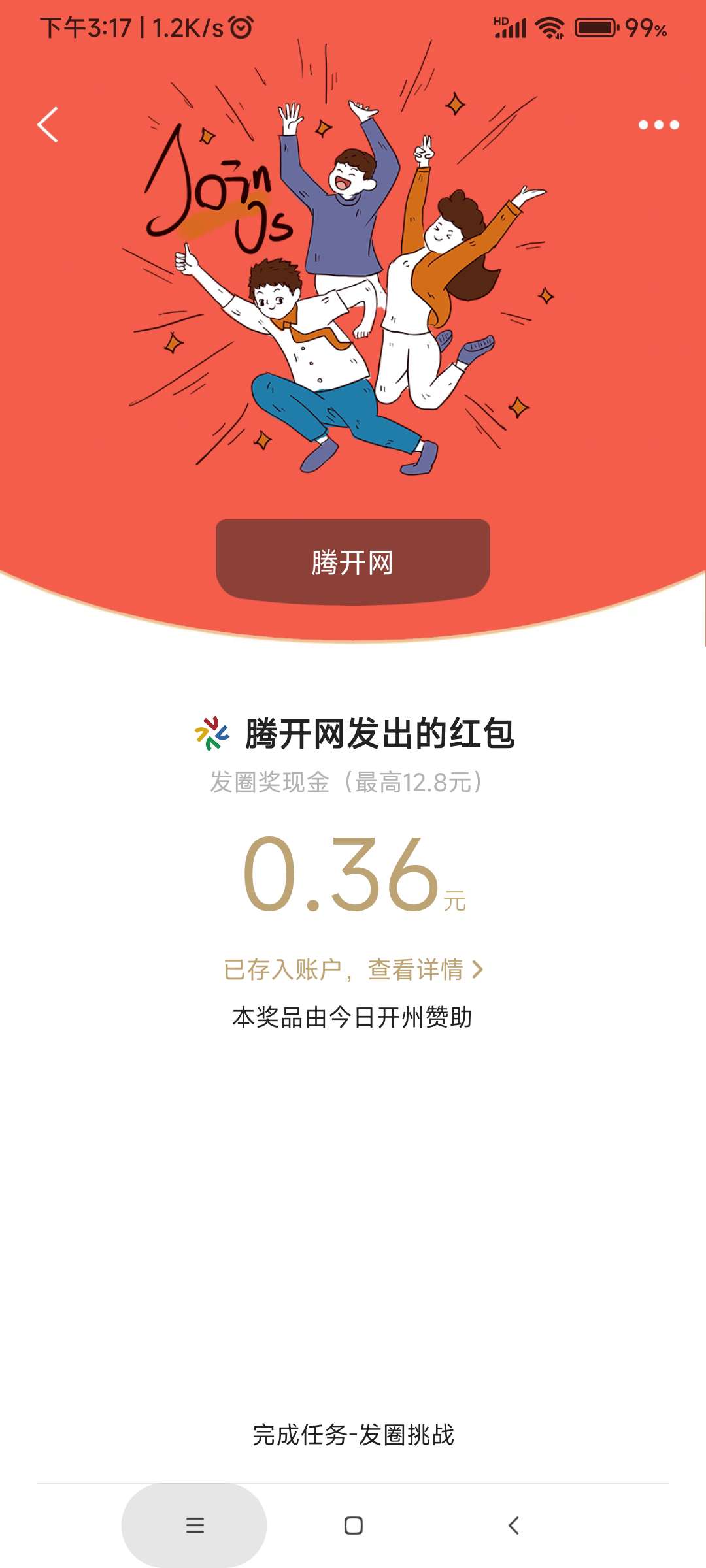Image resolution: width=706 pixels, height=1568 pixels.
Task: Go back using the top-left arrow
Action: coord(48,125)
